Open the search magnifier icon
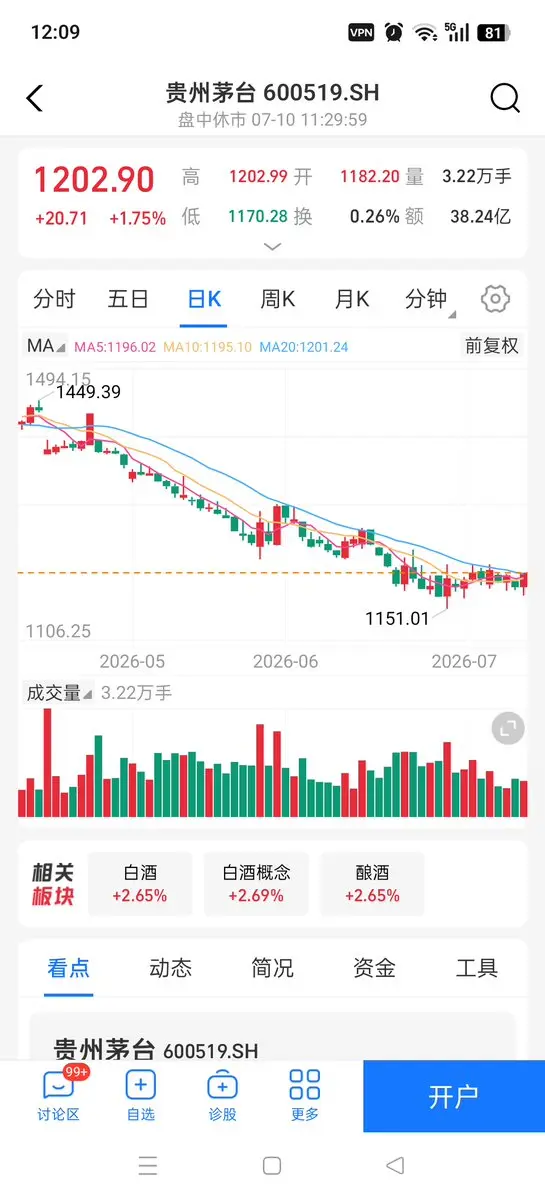Screen dimensions: 545x1199 point(504,99)
